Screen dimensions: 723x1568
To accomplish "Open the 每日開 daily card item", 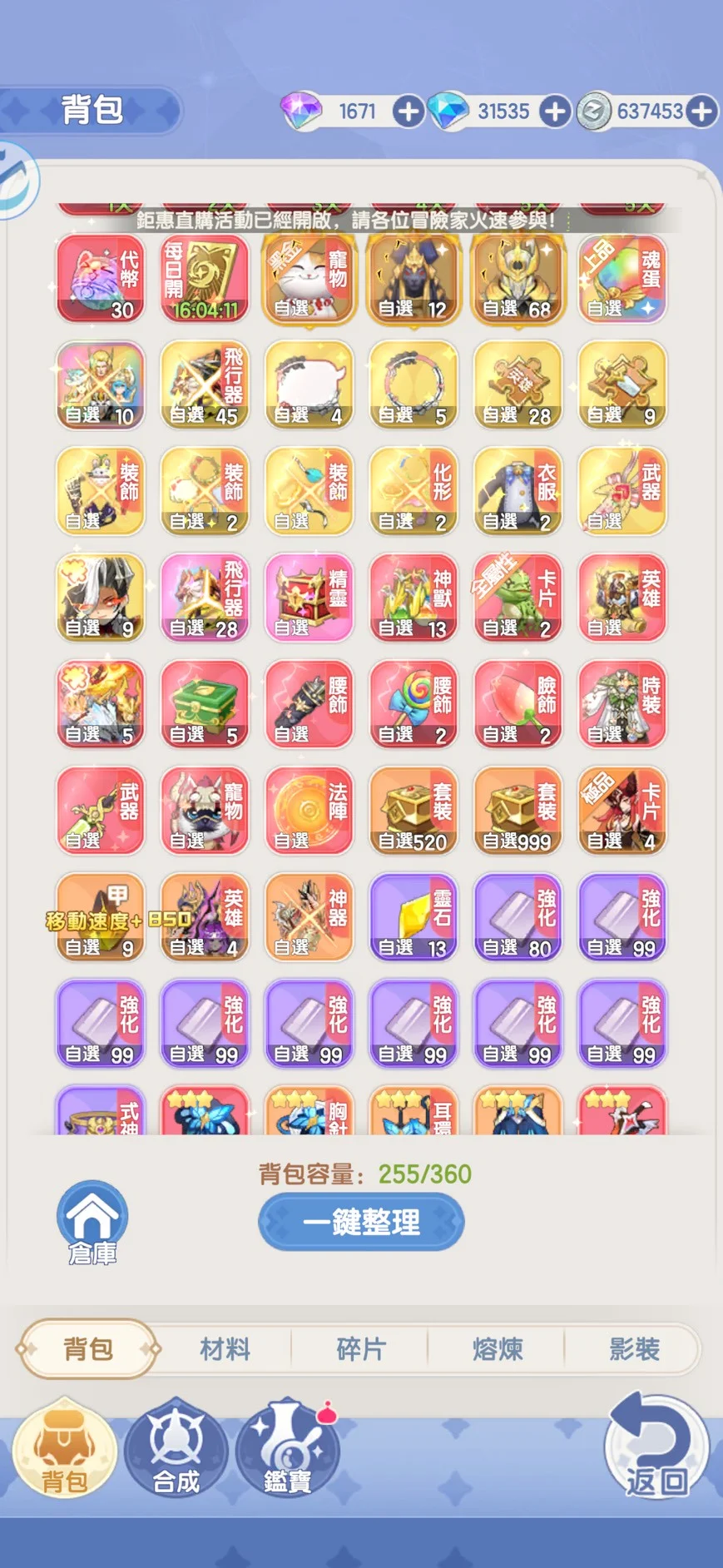I will [x=205, y=280].
